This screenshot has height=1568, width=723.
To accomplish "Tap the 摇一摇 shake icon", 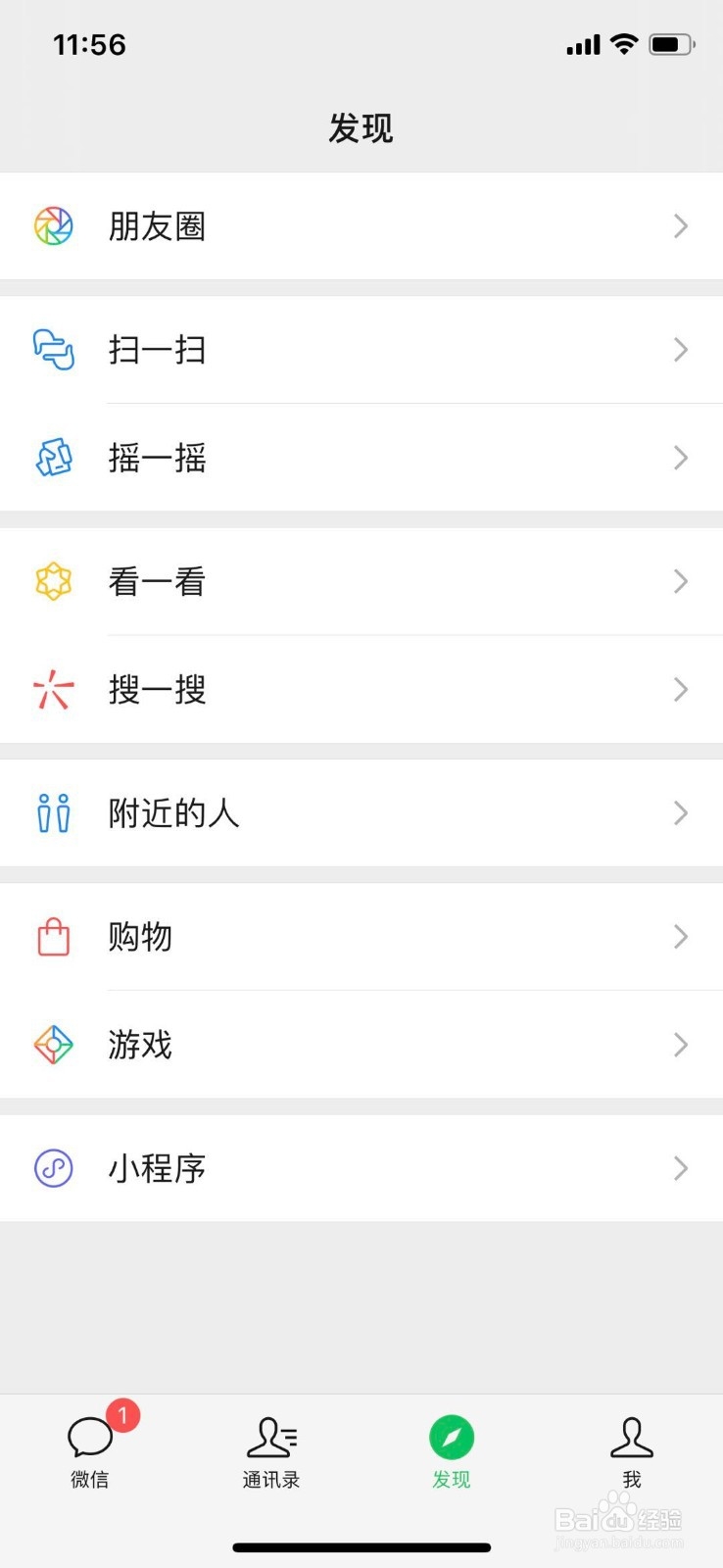I will pyautogui.click(x=54, y=458).
